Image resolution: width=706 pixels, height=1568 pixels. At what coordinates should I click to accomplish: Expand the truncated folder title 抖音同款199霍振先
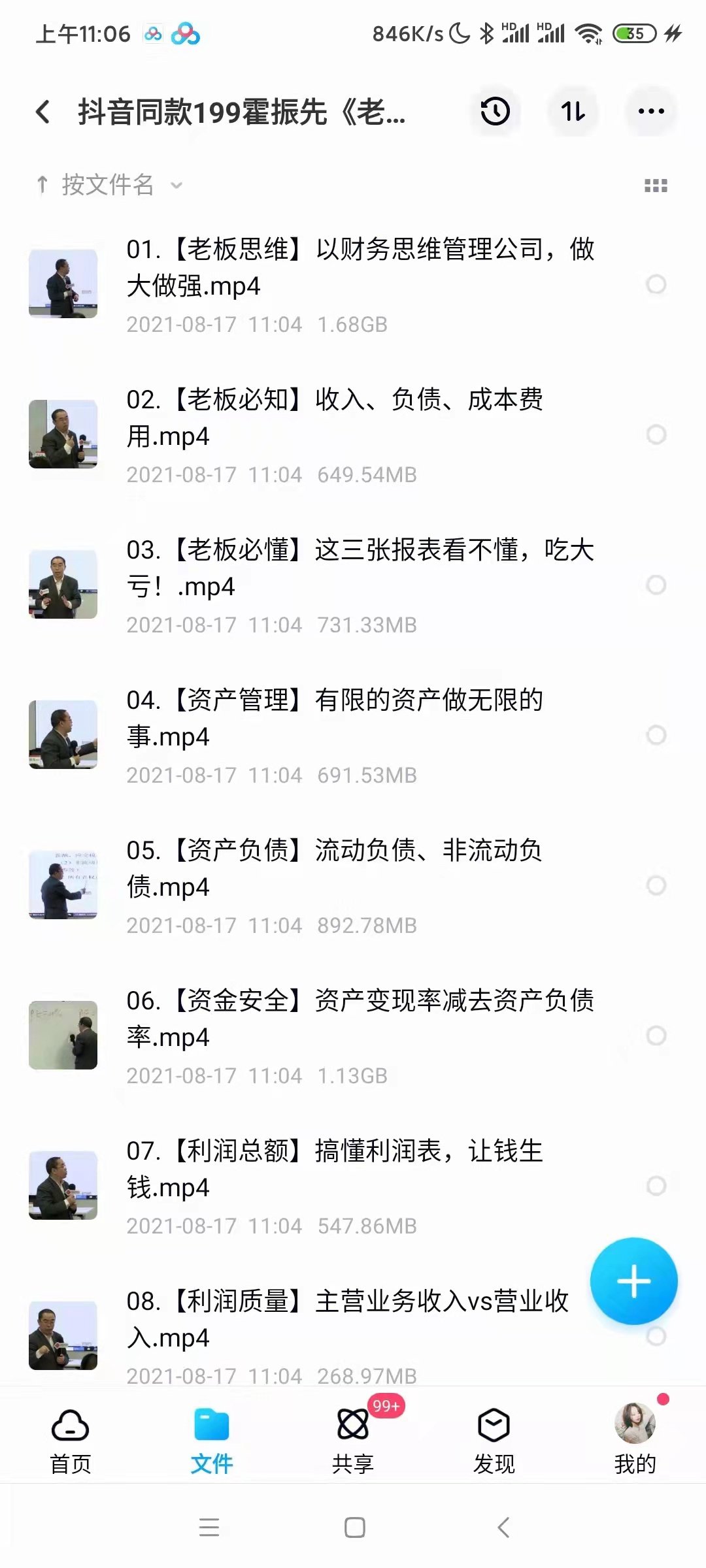click(242, 112)
